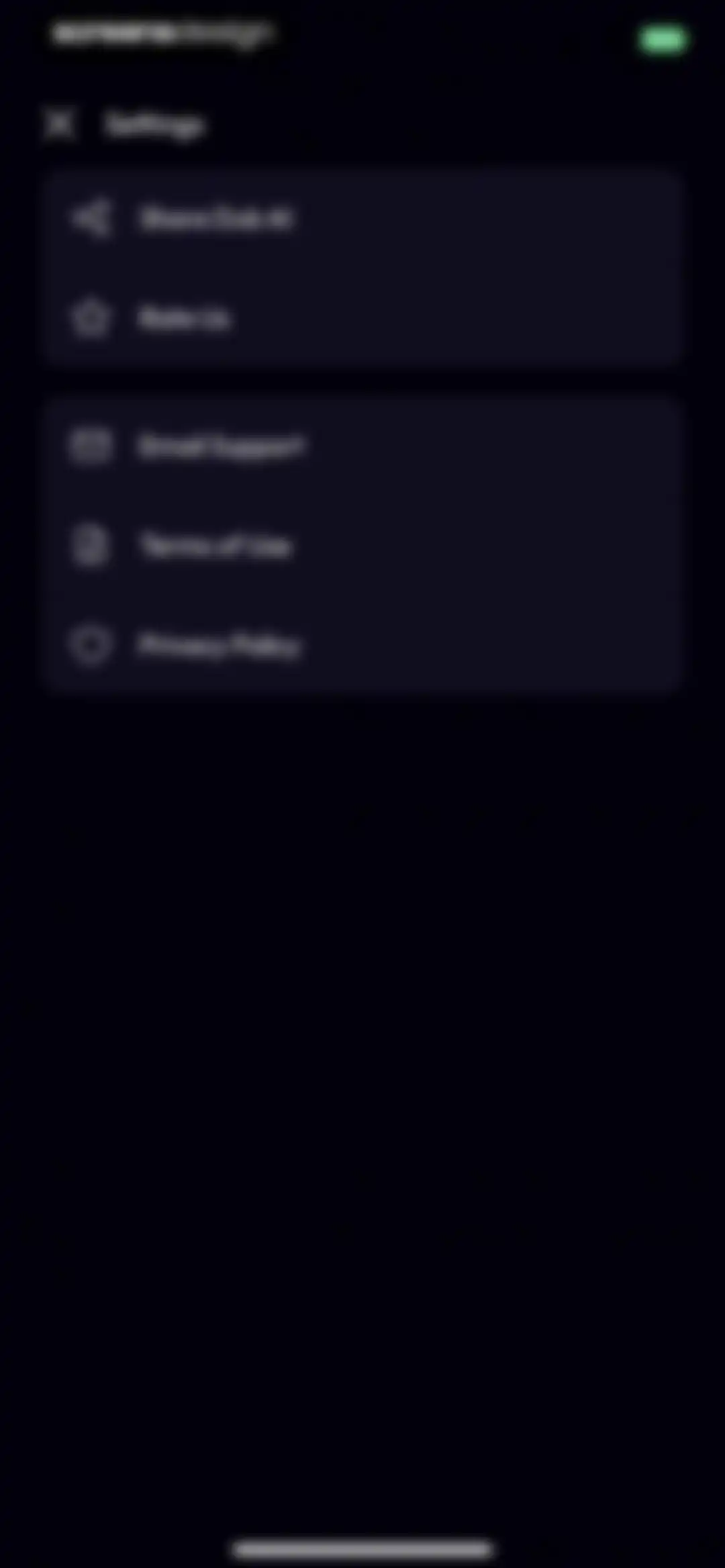Open the Terms of Use
This screenshot has height=1568, width=725.
362,546
